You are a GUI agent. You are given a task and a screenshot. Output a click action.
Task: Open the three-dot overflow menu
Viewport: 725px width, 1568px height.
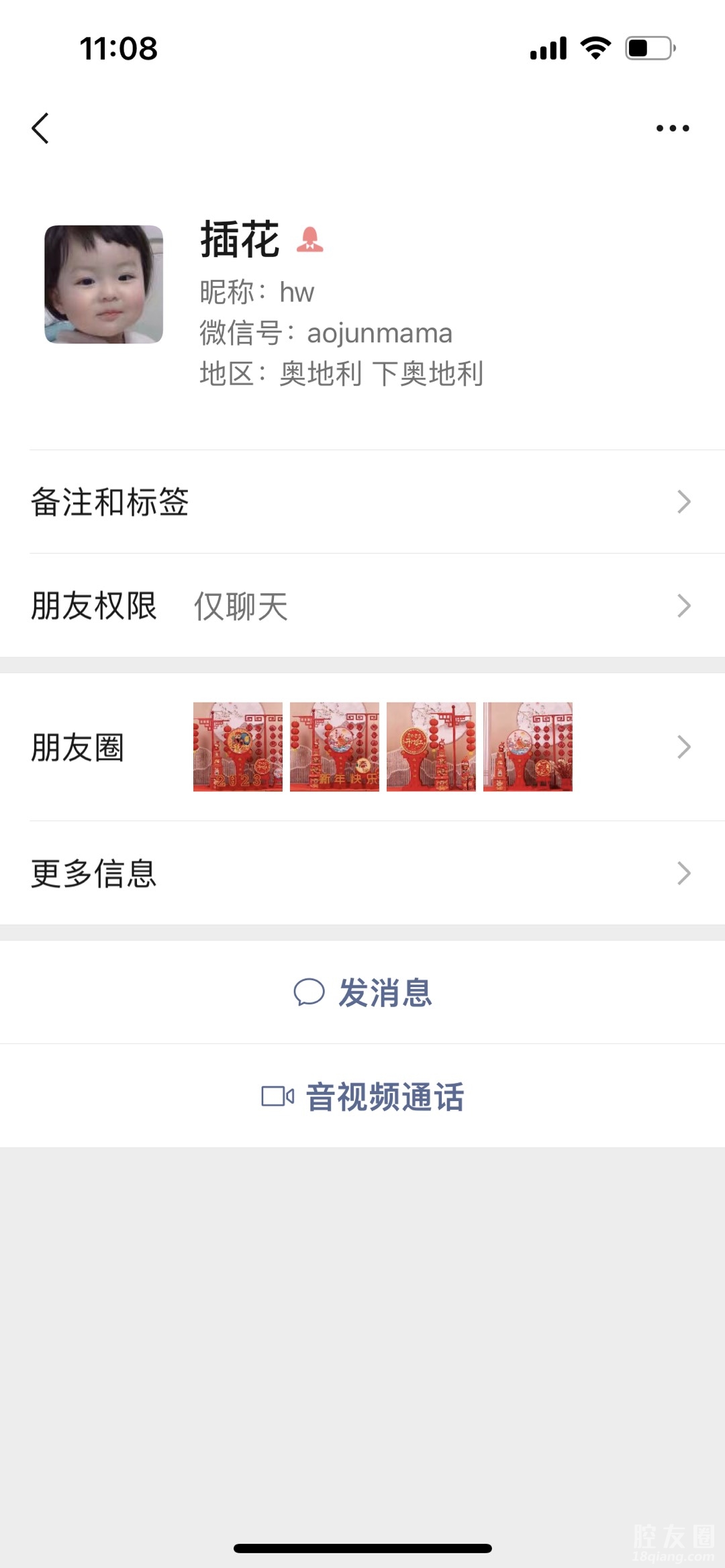pos(672,128)
